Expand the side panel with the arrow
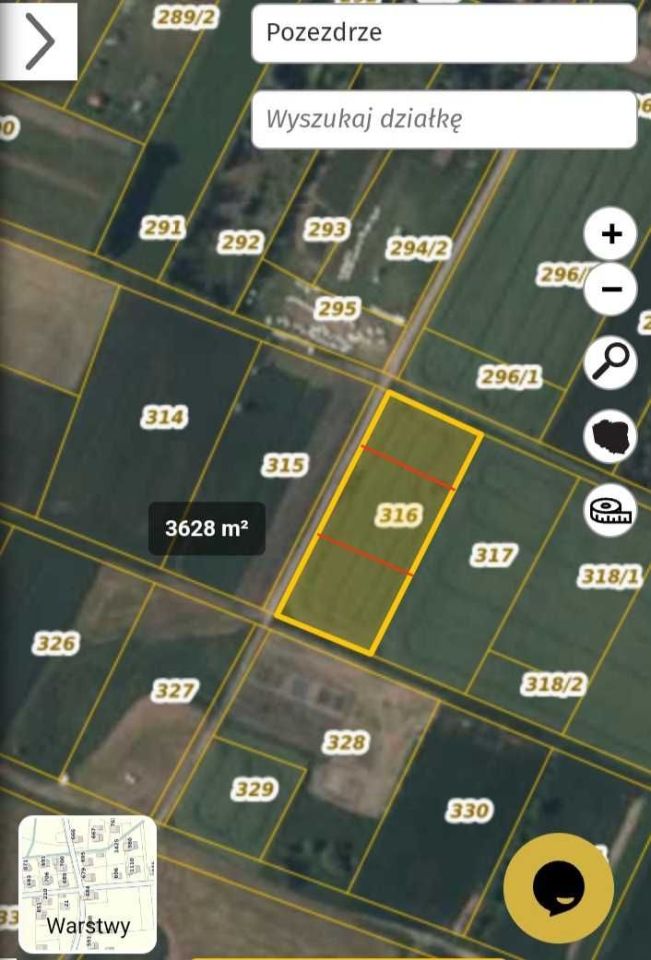The height and width of the screenshot is (960, 651). 38,42
